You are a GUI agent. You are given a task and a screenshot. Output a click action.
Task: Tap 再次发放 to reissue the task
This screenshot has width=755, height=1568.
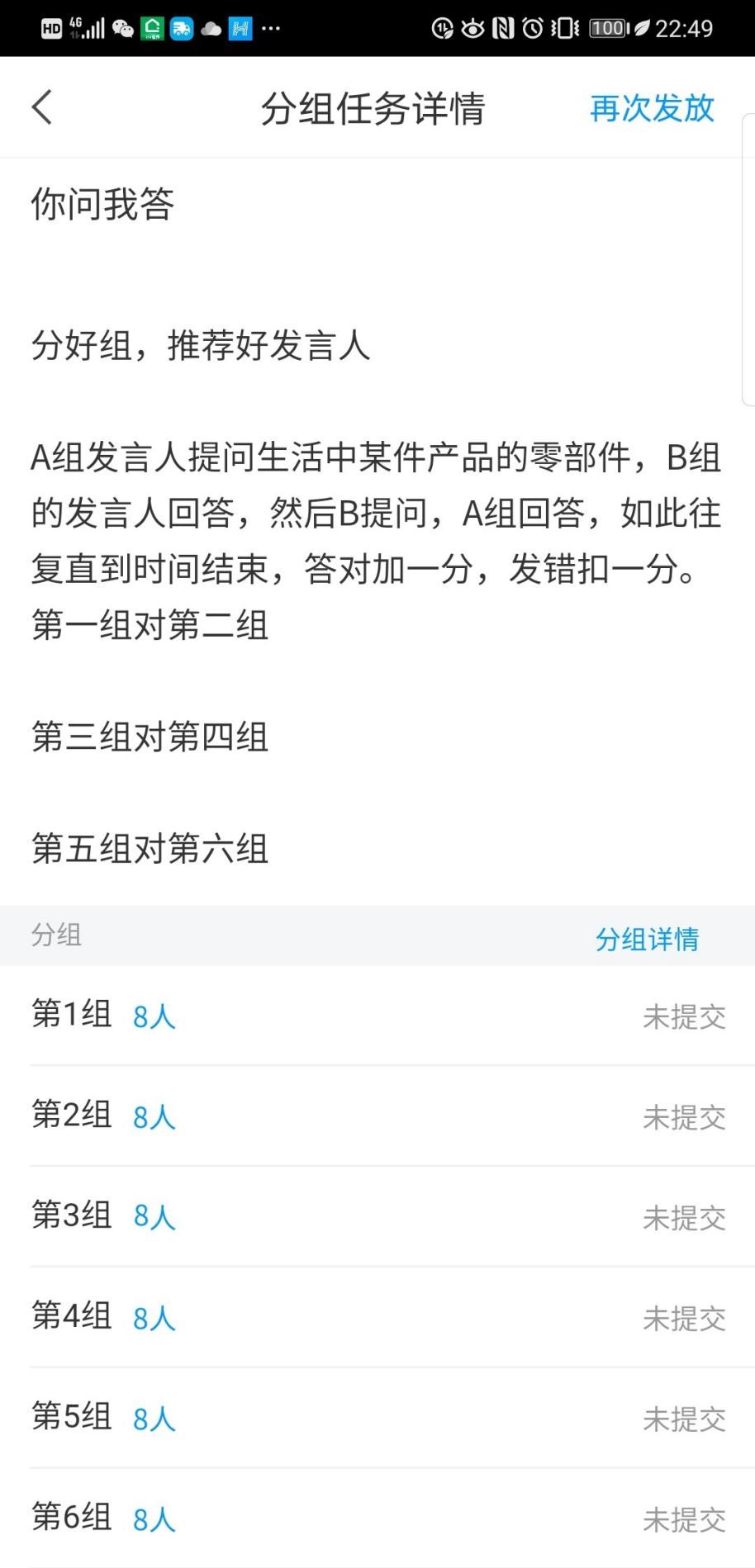[651, 108]
